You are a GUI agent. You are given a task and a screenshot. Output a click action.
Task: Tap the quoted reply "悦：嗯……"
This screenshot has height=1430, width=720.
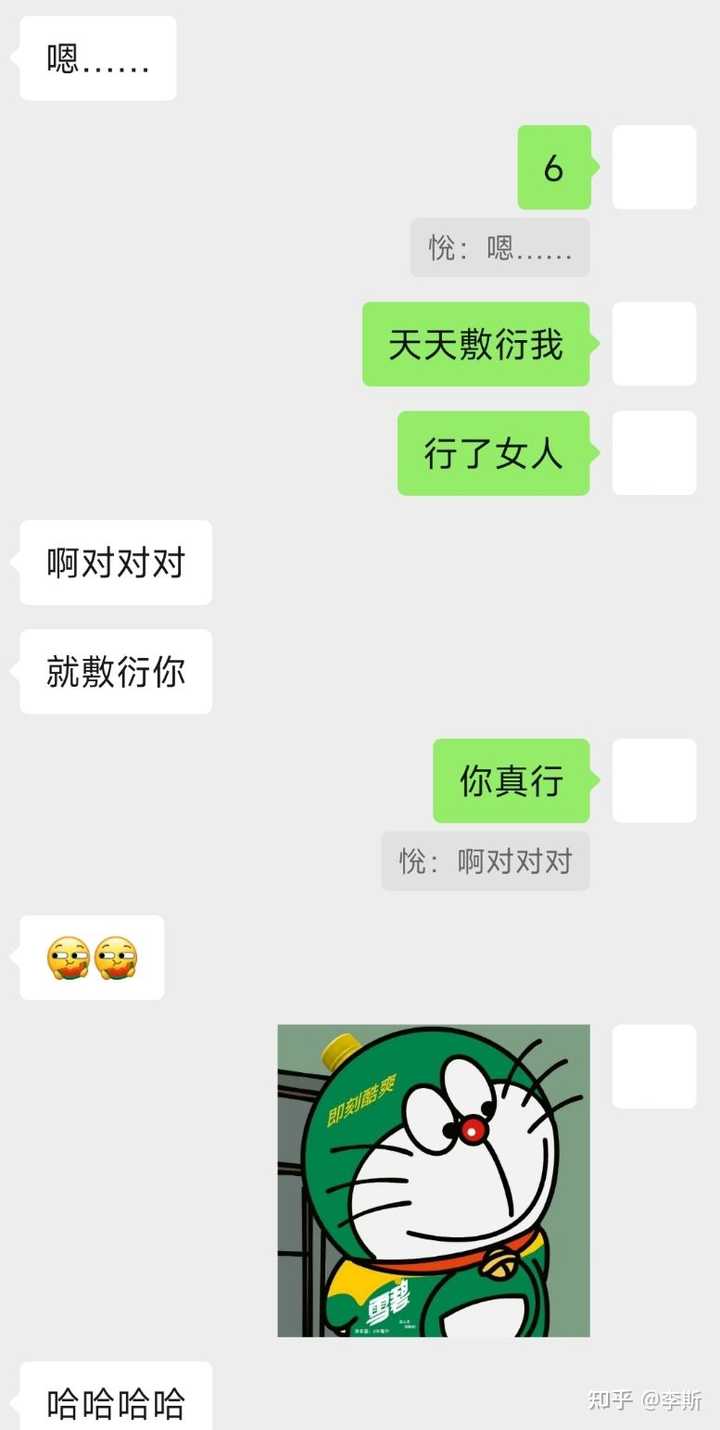coord(500,247)
